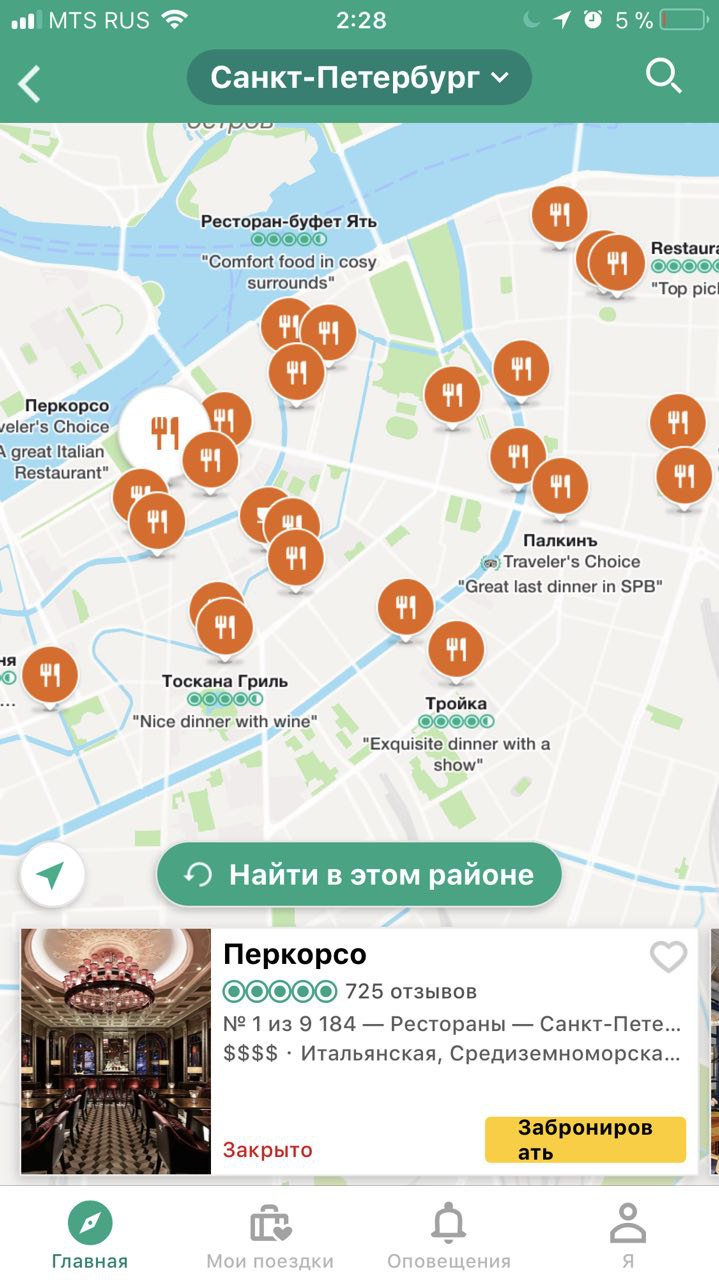Go back with the top-left arrow
719x1280 pixels.
[x=30, y=83]
